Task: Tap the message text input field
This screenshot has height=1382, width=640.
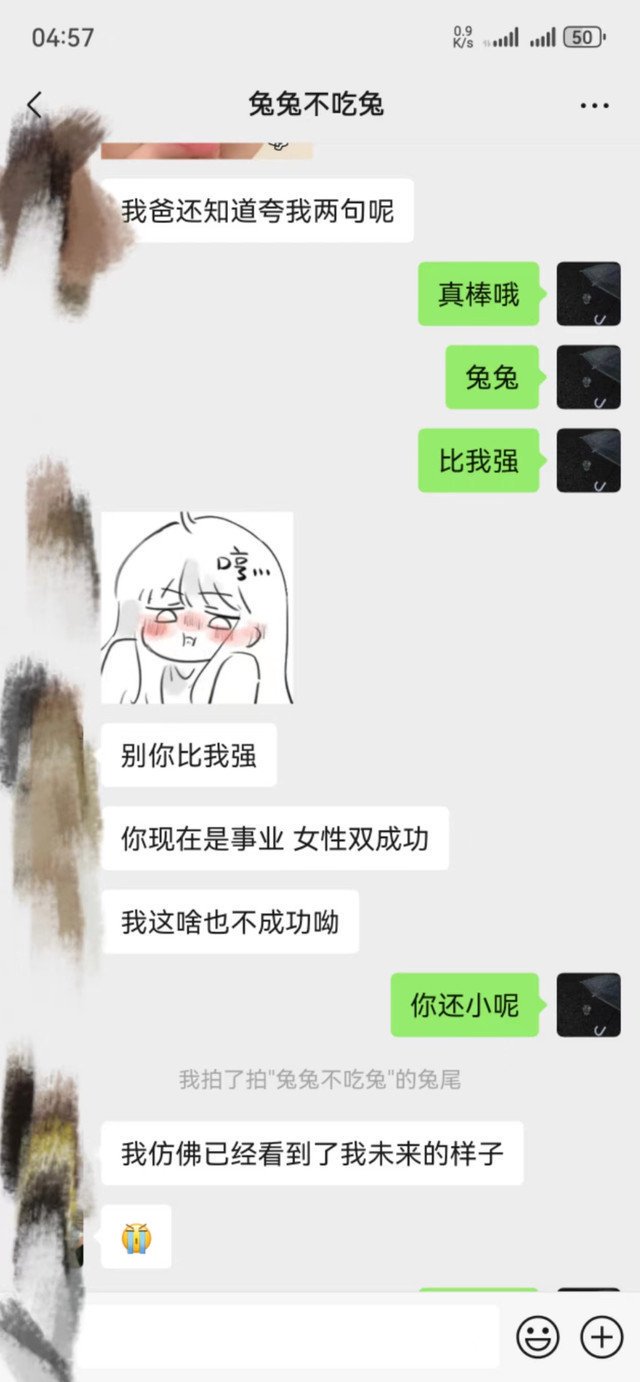Action: pyautogui.click(x=290, y=1337)
